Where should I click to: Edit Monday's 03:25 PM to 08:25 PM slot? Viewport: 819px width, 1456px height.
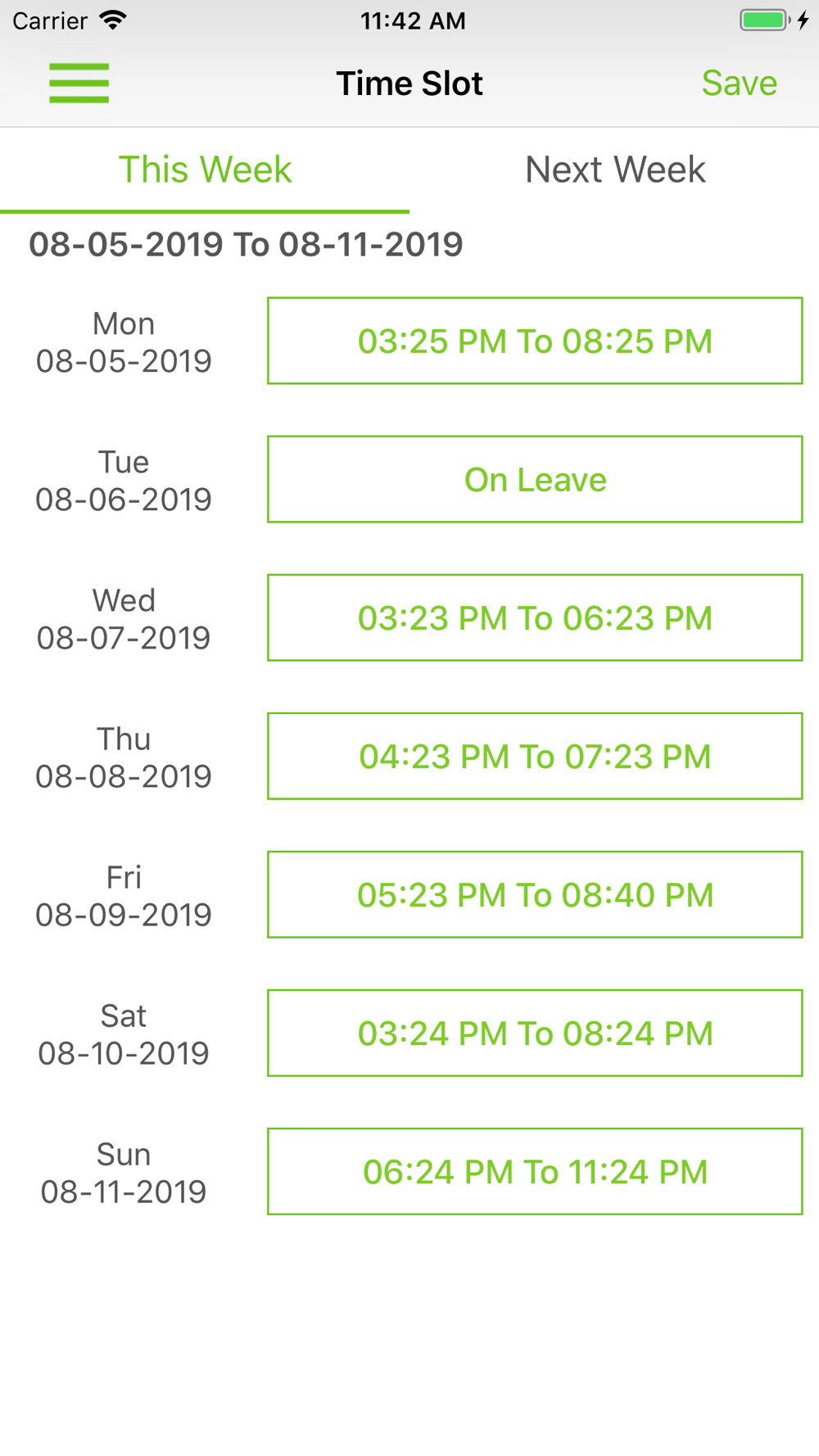point(535,341)
